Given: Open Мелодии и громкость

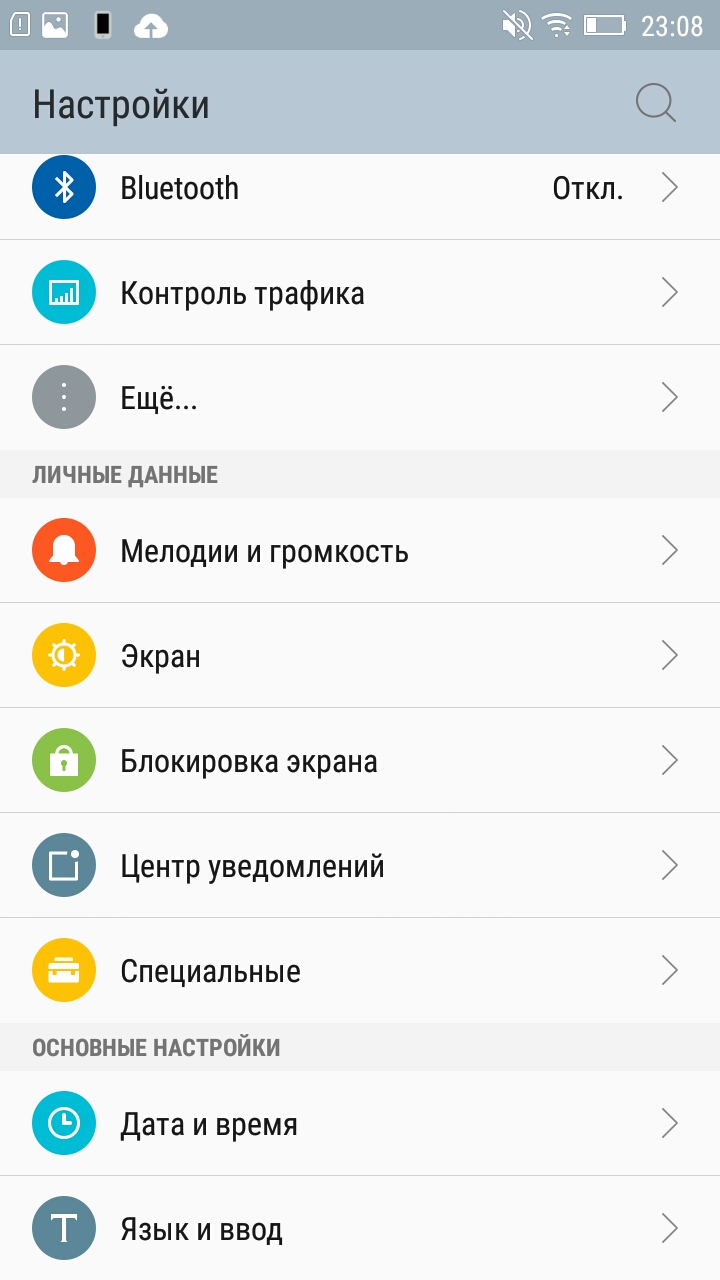Looking at the screenshot, I should coord(360,551).
